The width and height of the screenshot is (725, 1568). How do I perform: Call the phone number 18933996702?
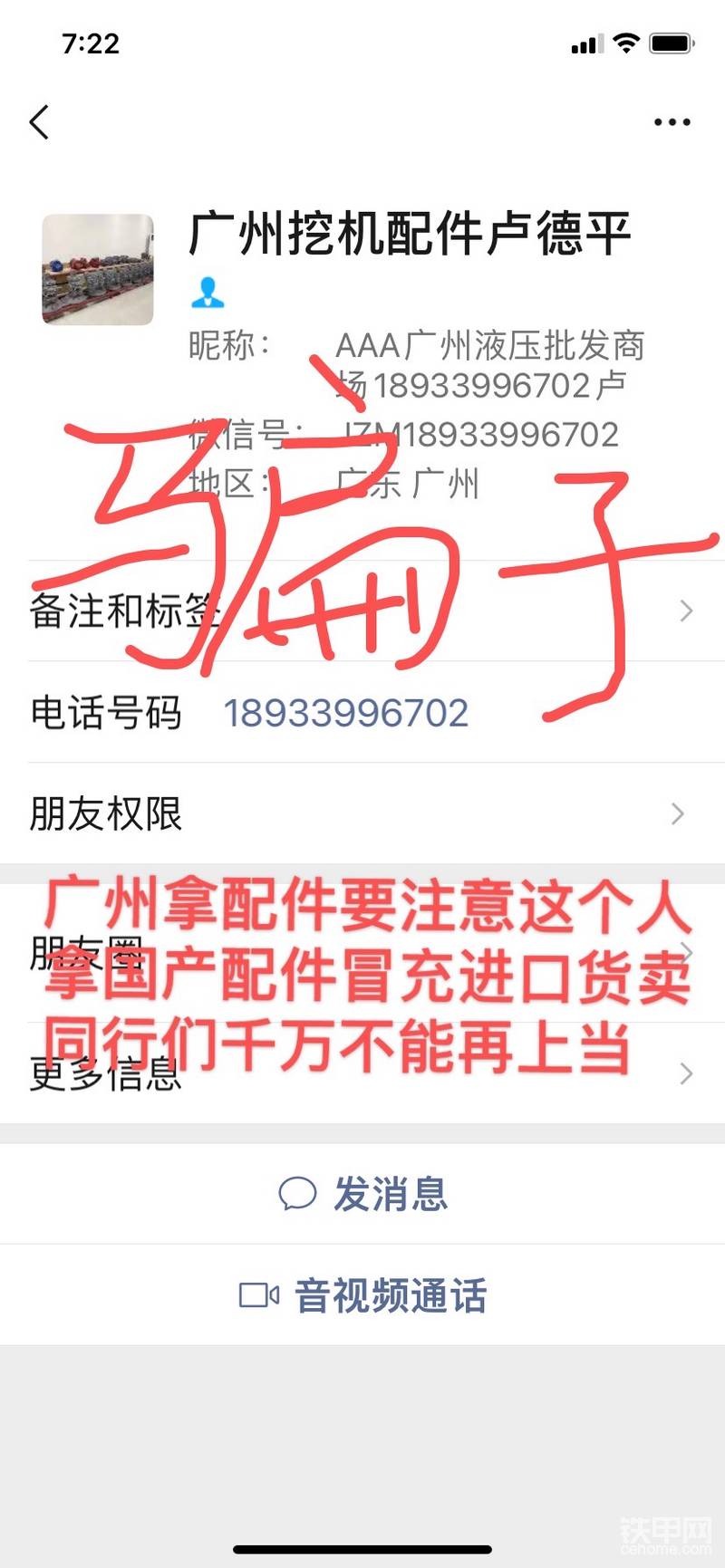click(x=345, y=713)
